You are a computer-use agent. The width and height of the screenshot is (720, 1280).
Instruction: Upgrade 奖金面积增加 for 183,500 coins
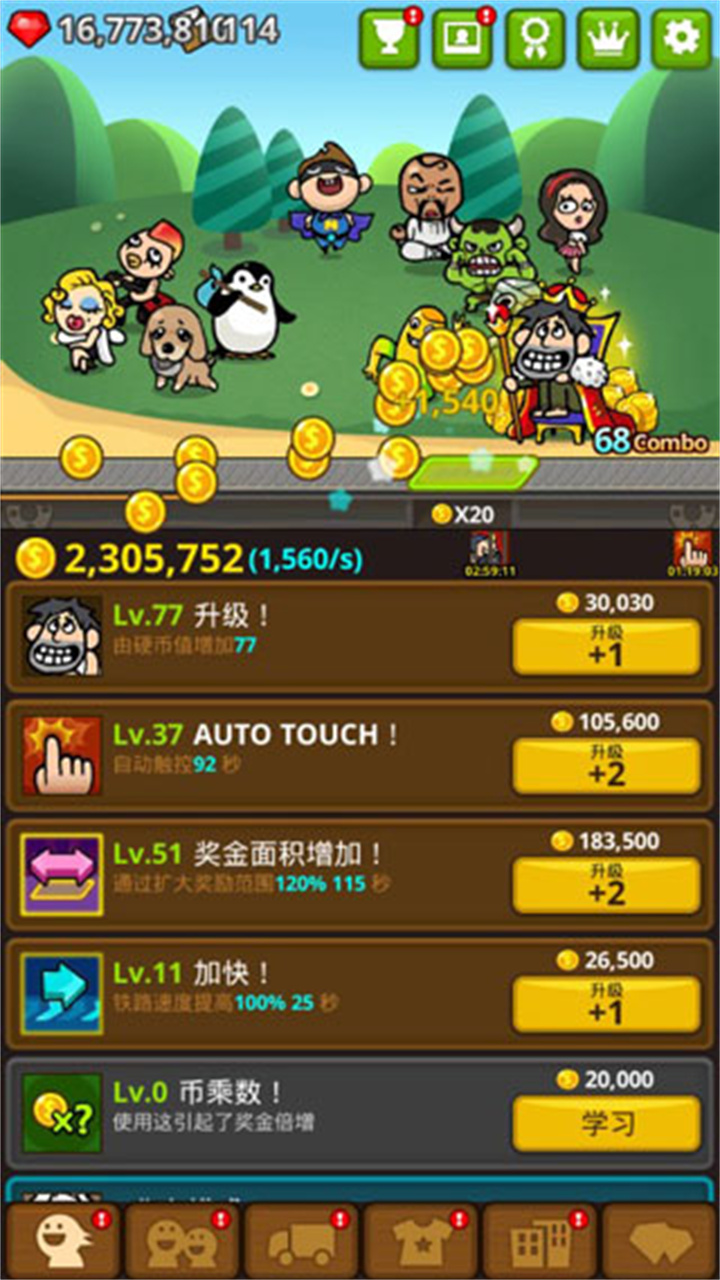[x=606, y=886]
